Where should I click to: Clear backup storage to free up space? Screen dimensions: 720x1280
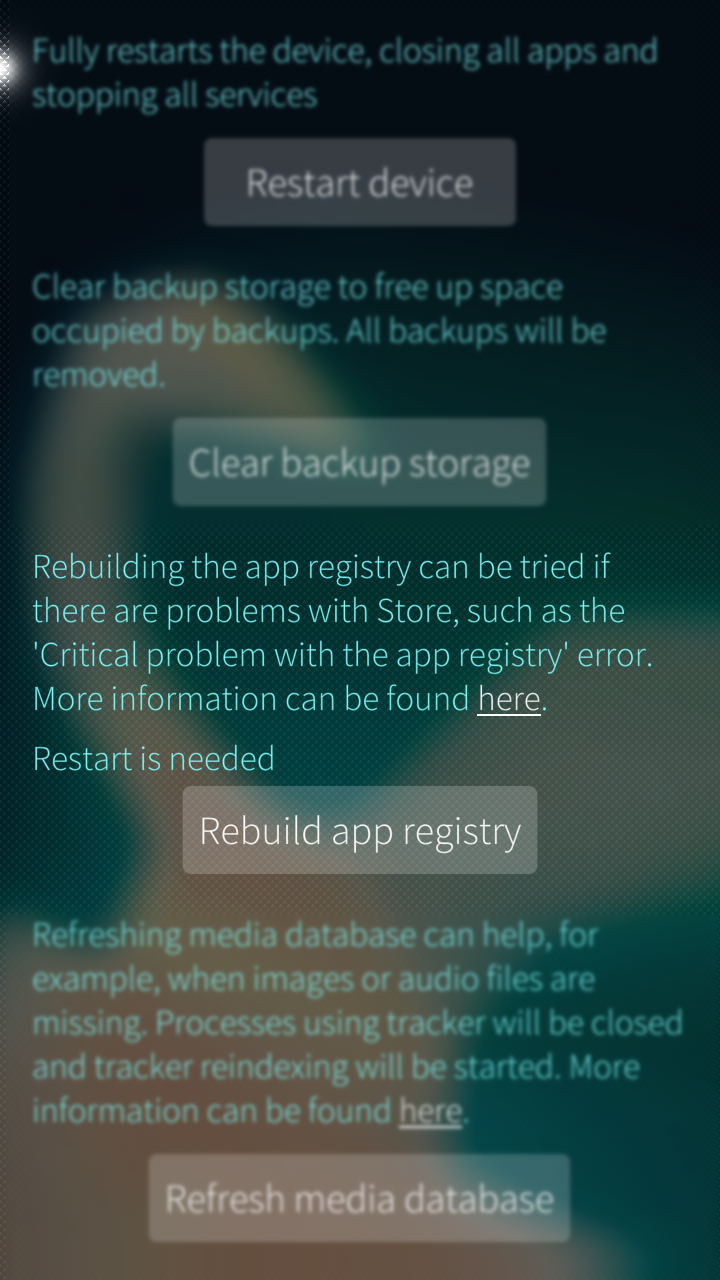(x=359, y=462)
